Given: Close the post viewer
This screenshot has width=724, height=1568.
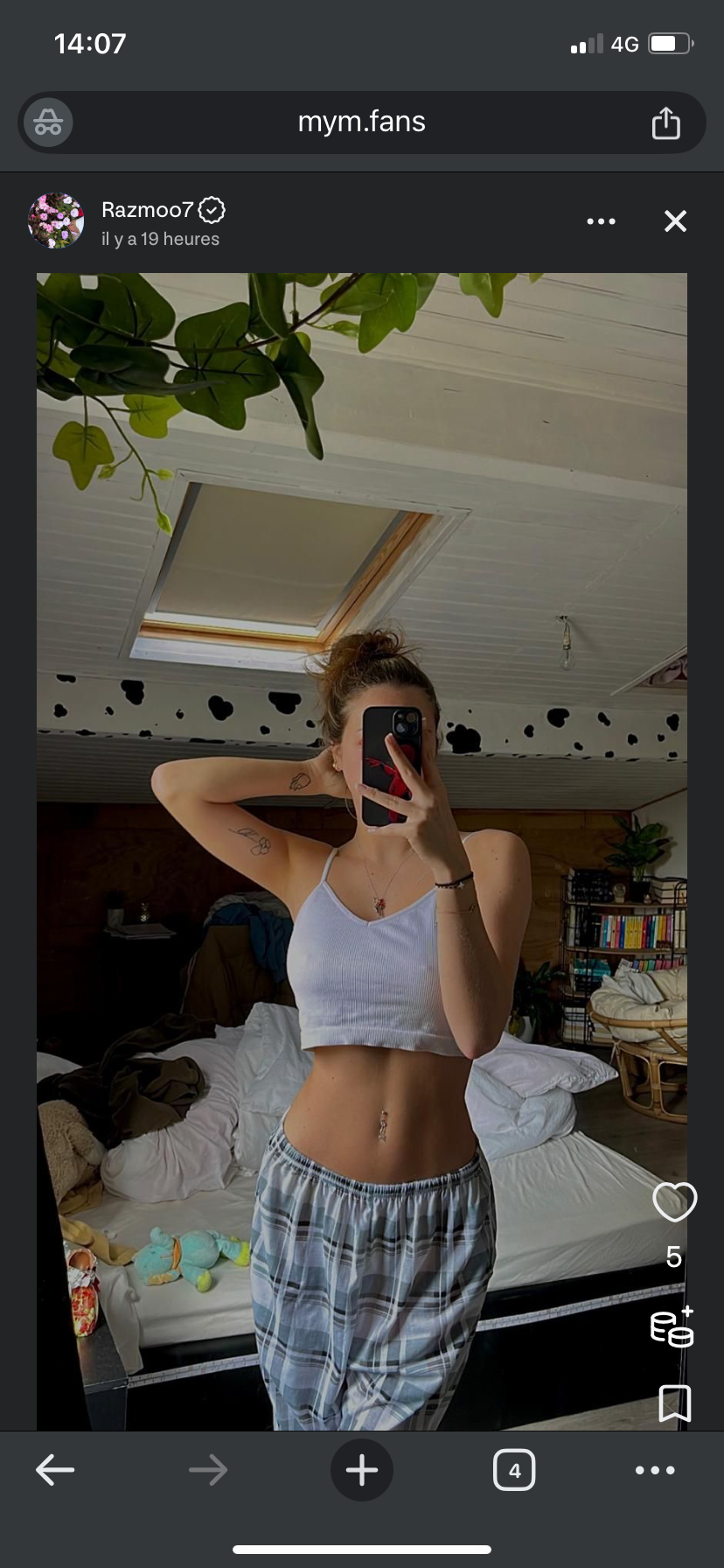Looking at the screenshot, I should click(675, 221).
